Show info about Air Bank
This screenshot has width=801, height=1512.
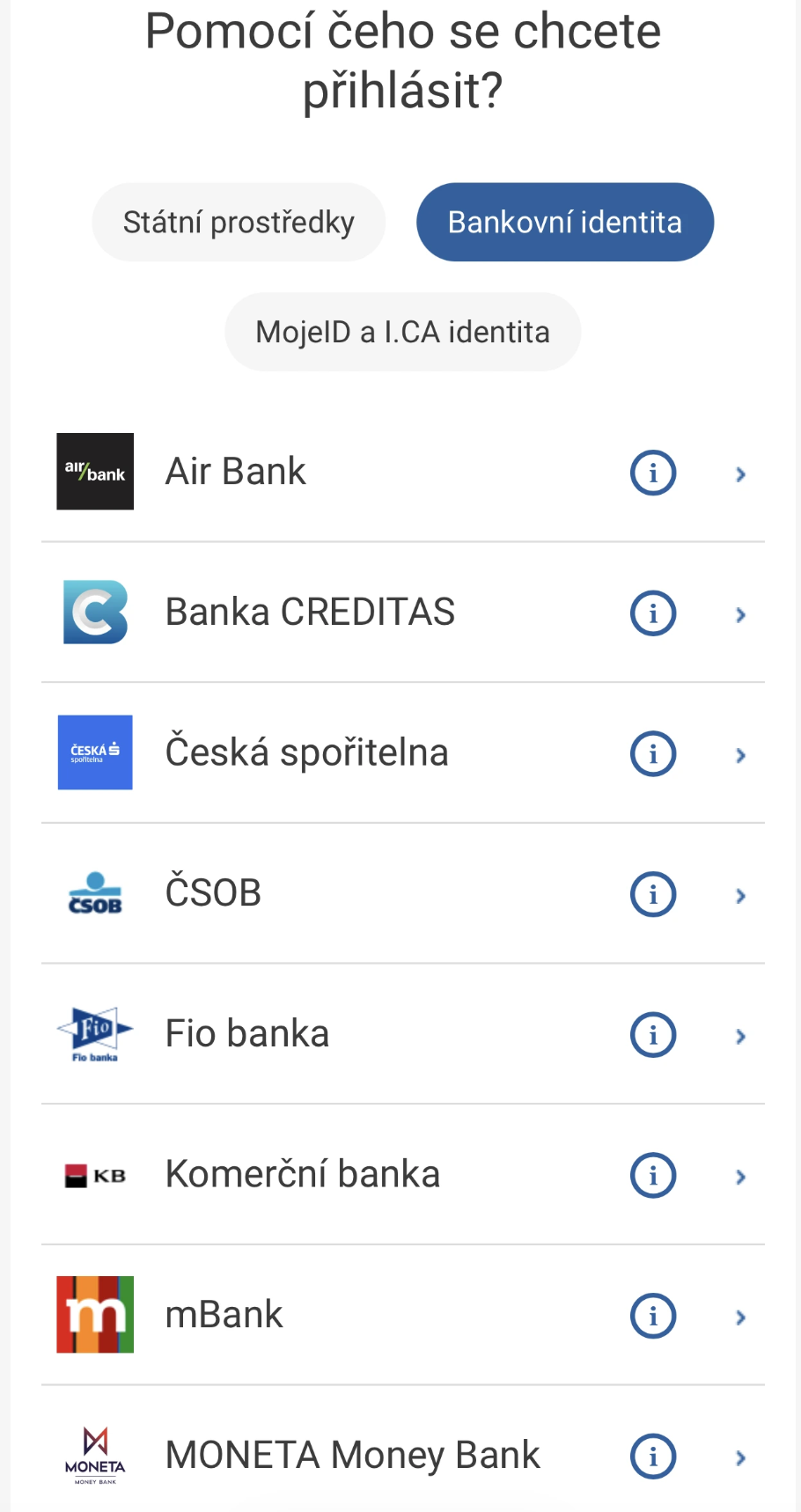(653, 473)
